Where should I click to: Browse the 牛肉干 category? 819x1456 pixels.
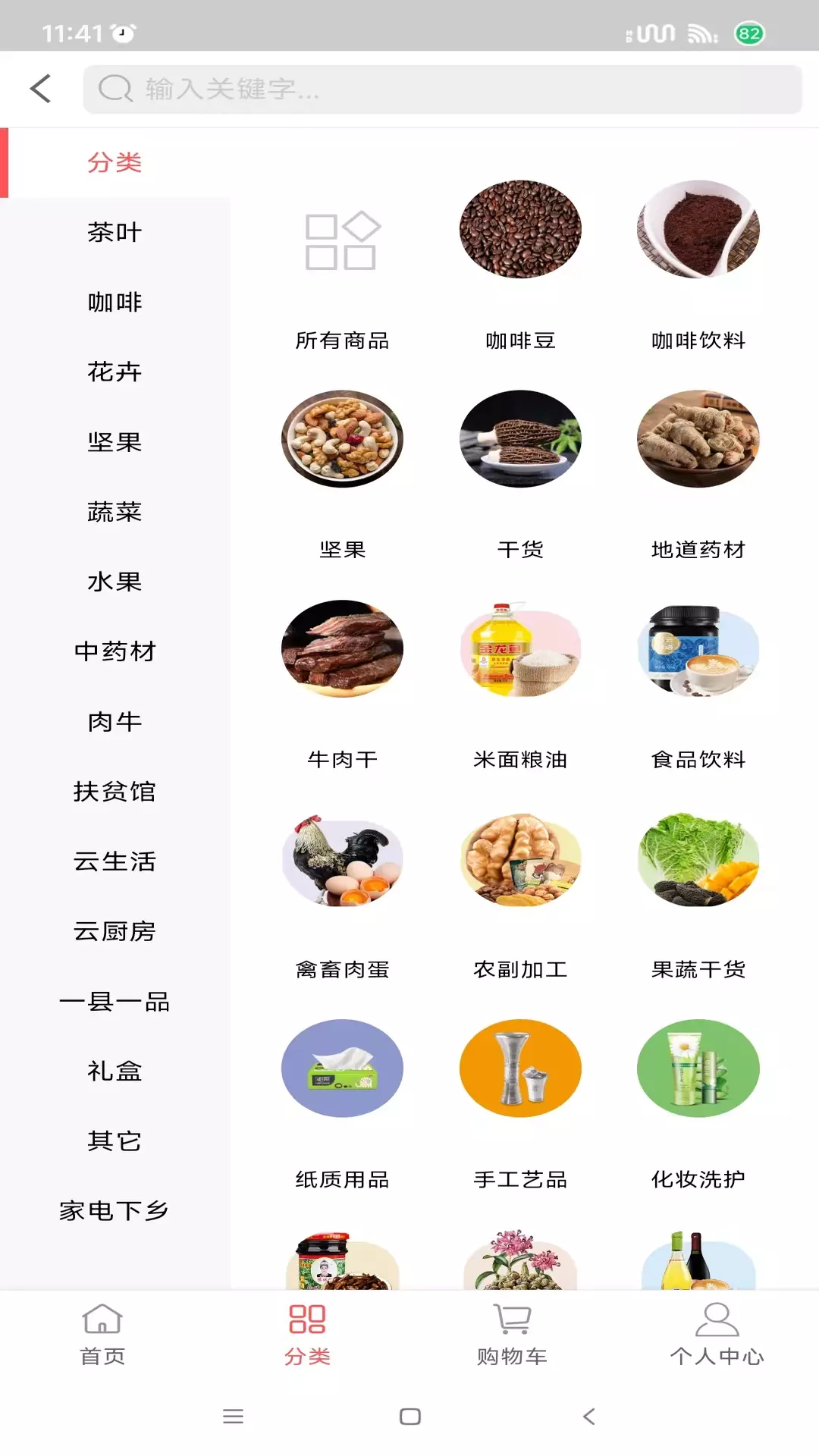tap(342, 685)
